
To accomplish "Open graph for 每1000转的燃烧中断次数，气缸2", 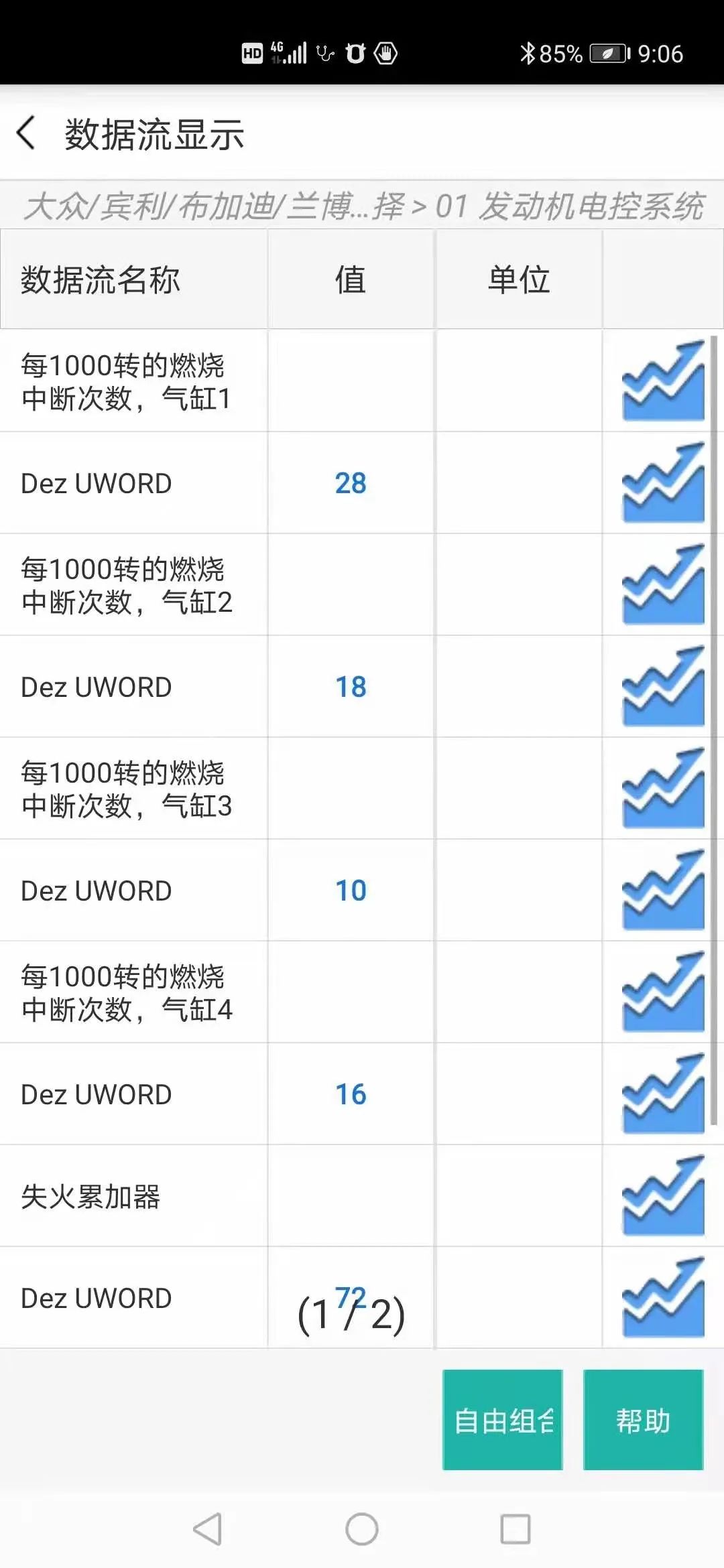I will point(662,585).
